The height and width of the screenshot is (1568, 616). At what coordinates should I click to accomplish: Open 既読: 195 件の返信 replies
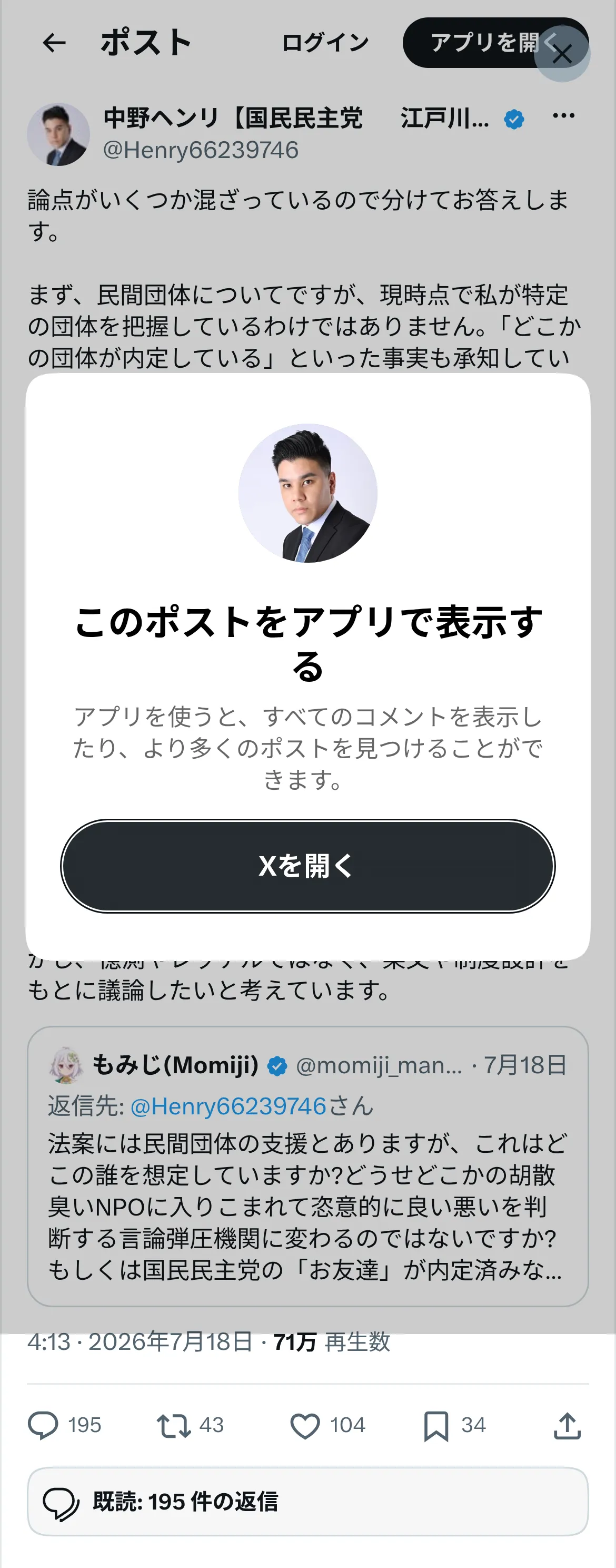click(307, 1501)
